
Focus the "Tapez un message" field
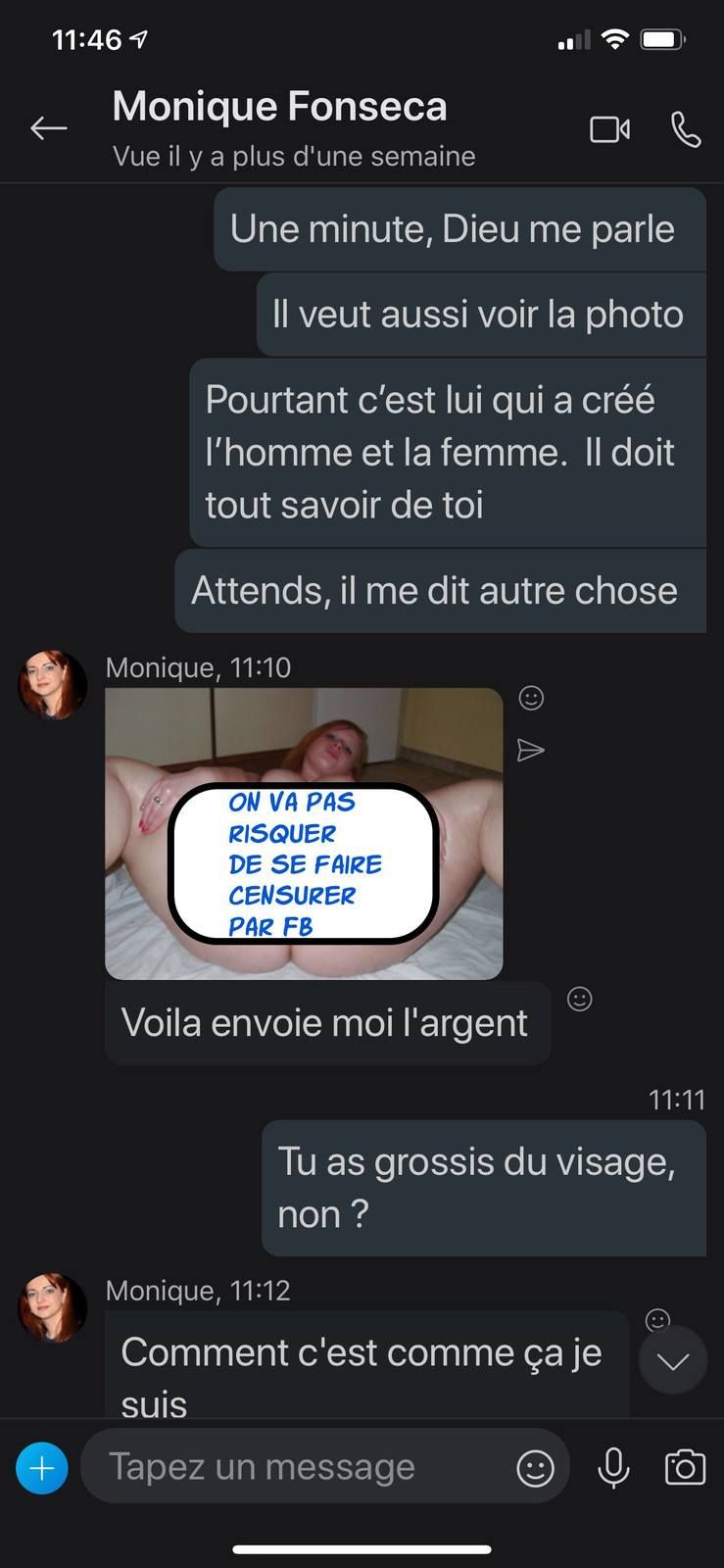pos(294,1467)
